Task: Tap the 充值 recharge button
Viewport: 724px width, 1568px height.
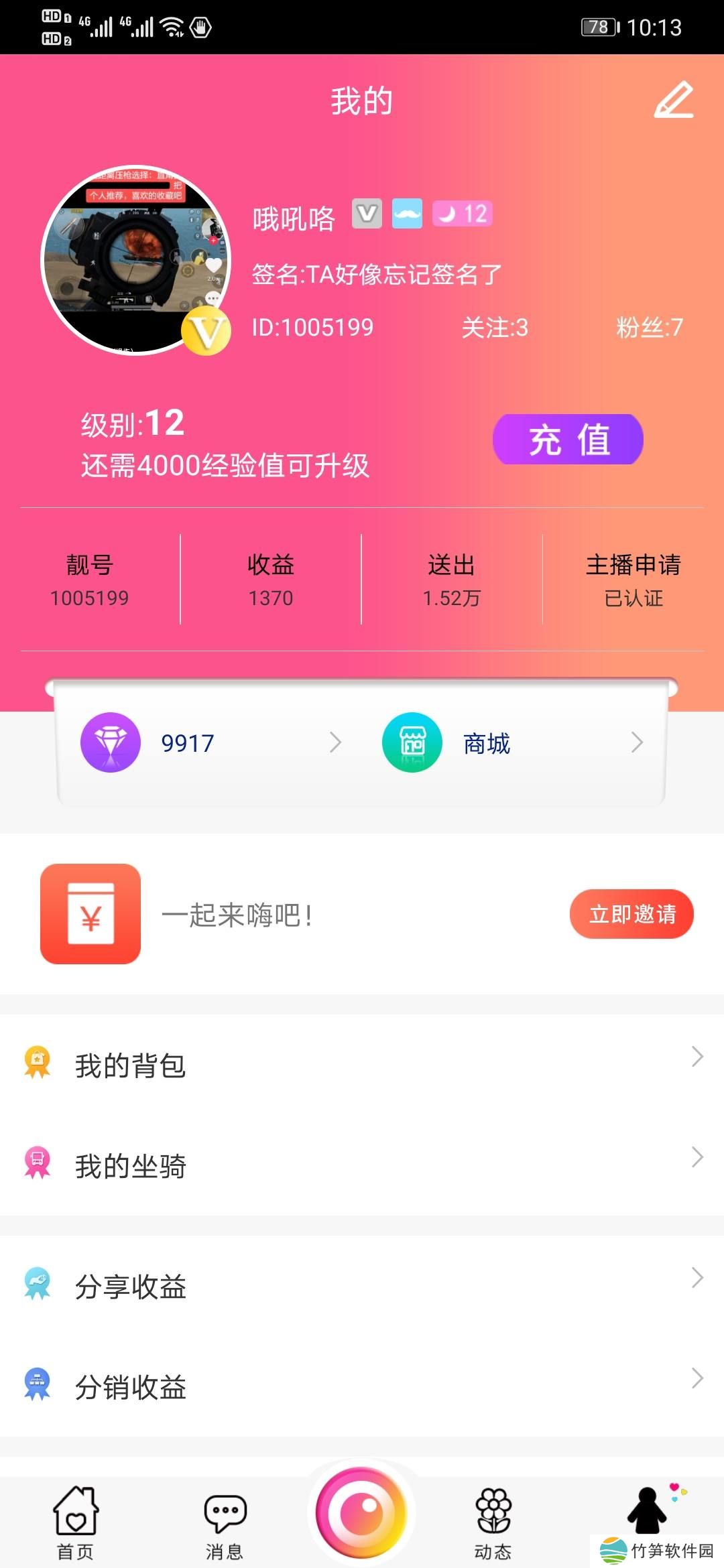Action: 568,440
